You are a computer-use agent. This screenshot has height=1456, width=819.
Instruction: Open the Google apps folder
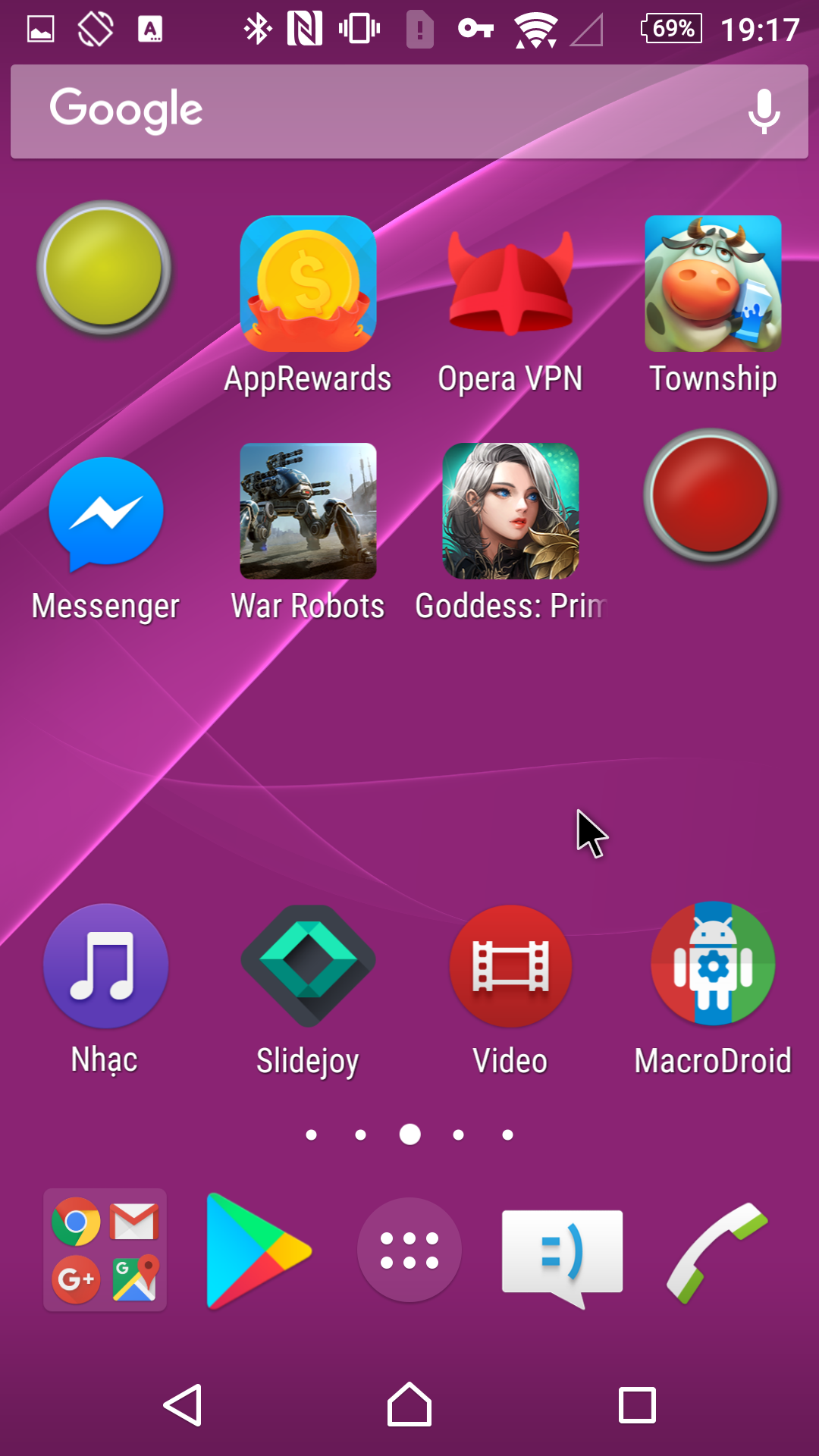pos(105,1250)
